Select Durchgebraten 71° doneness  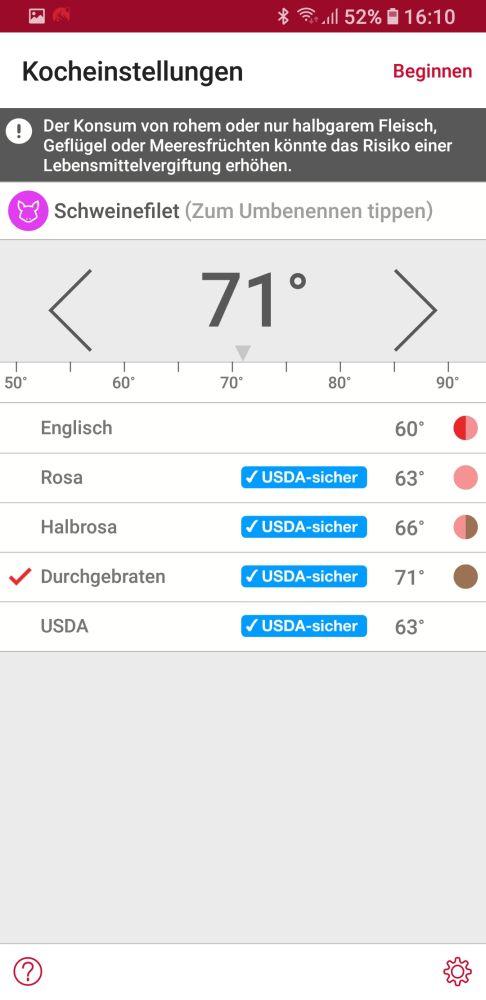pos(243,577)
